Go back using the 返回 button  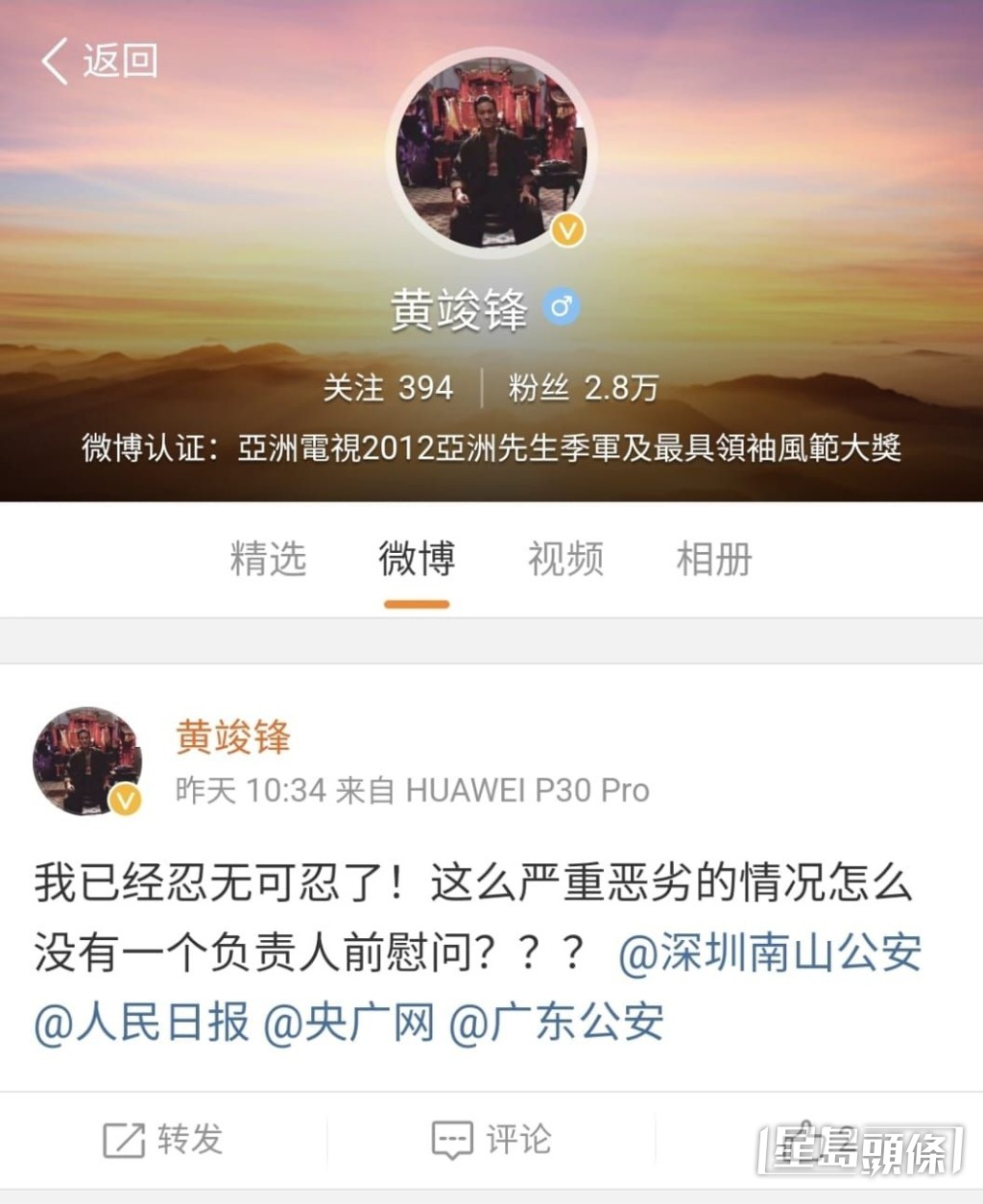point(100,61)
